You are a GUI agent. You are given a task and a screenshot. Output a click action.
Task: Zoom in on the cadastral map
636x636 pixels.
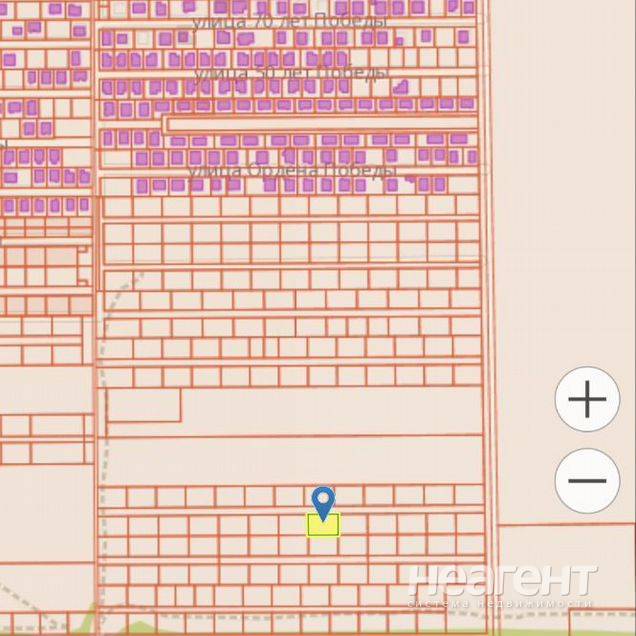pyautogui.click(x=587, y=400)
